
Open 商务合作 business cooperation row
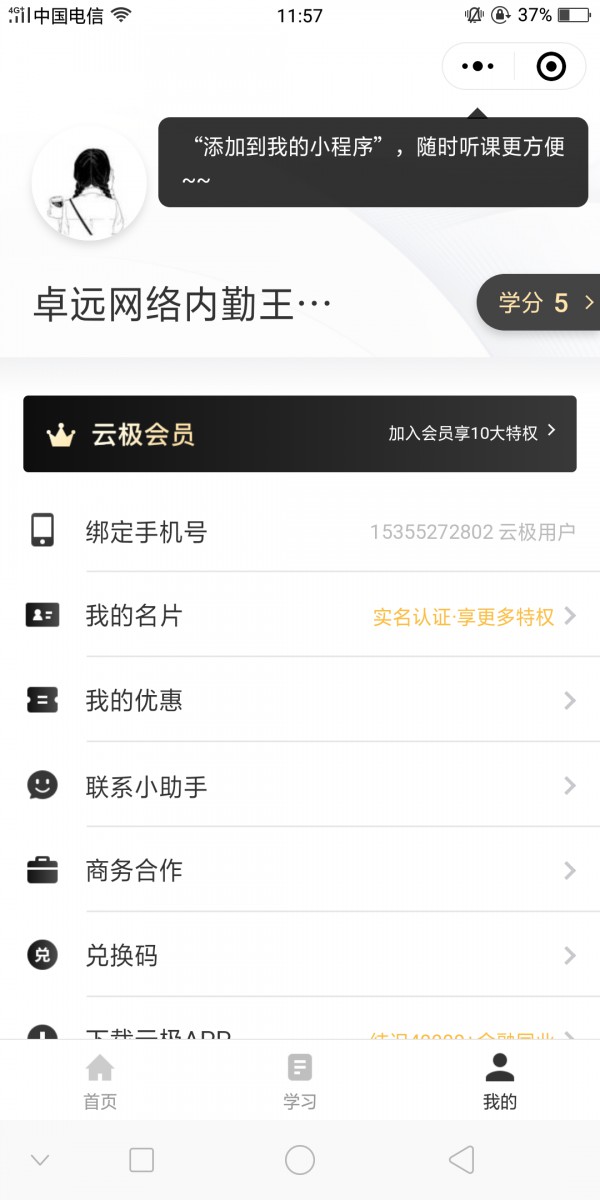tap(300, 871)
